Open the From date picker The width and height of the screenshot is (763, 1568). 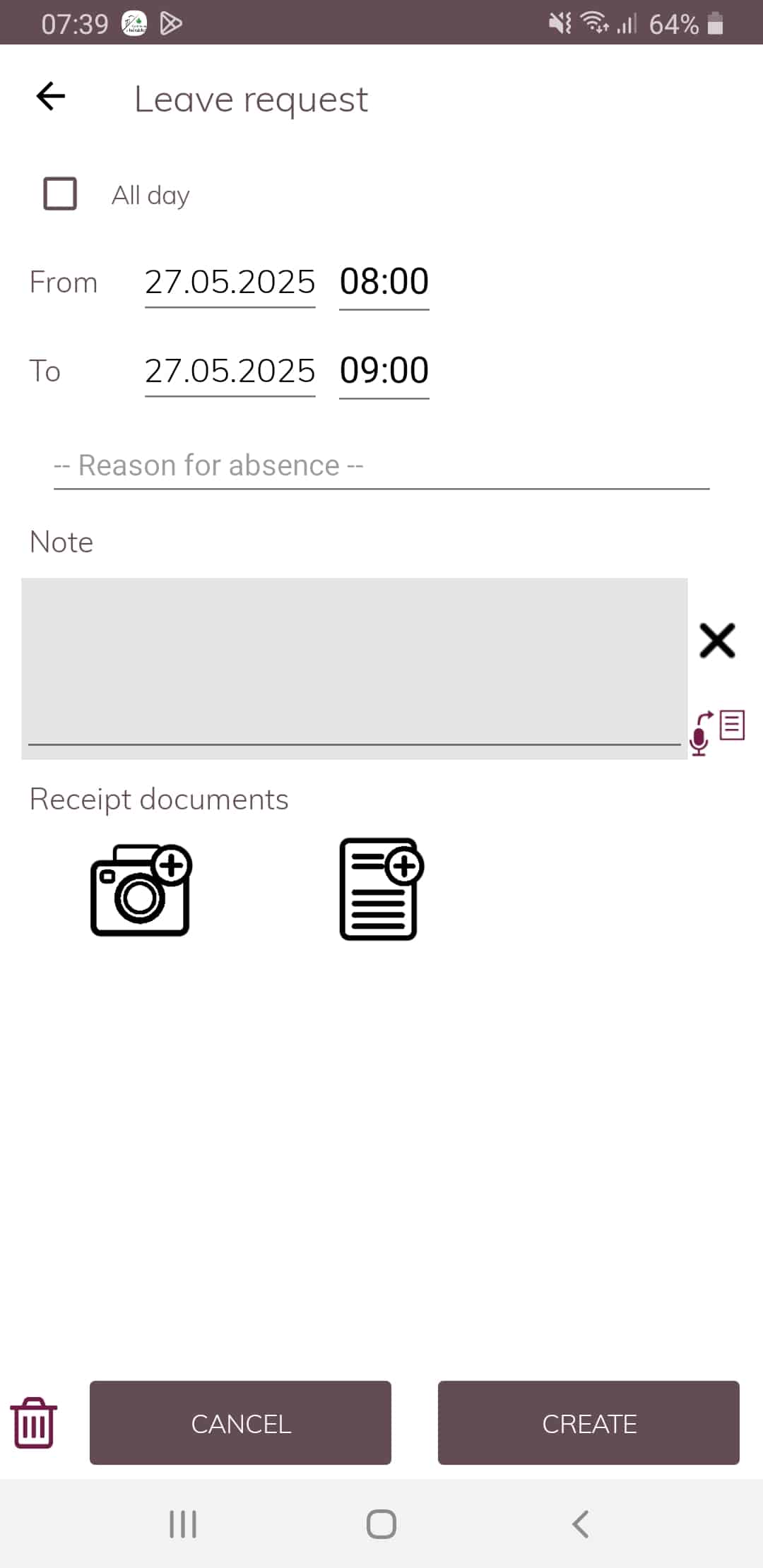[230, 283]
